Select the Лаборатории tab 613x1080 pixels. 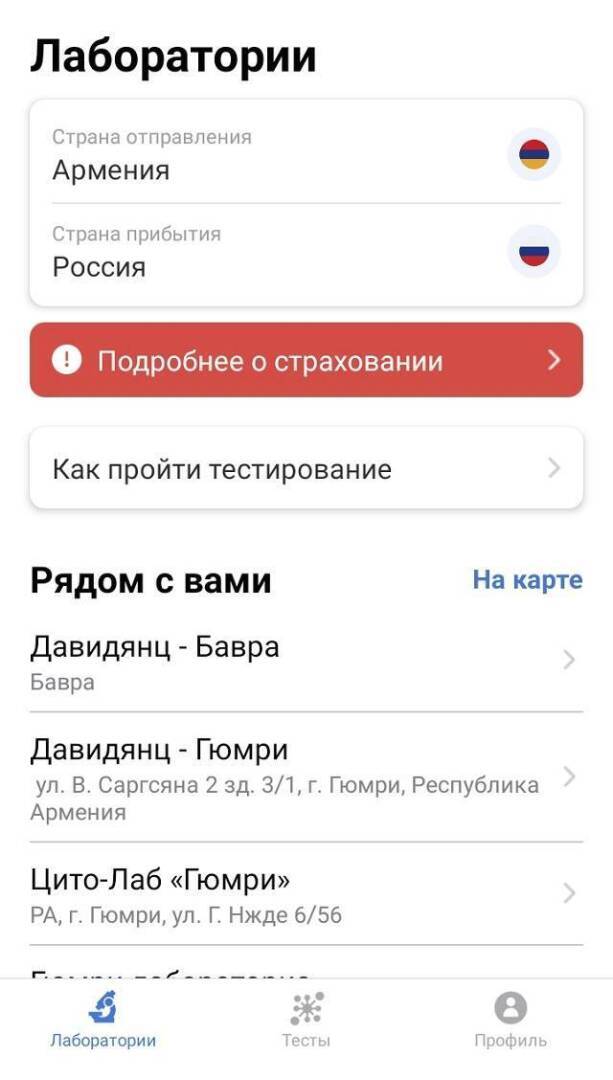[x=103, y=1020]
